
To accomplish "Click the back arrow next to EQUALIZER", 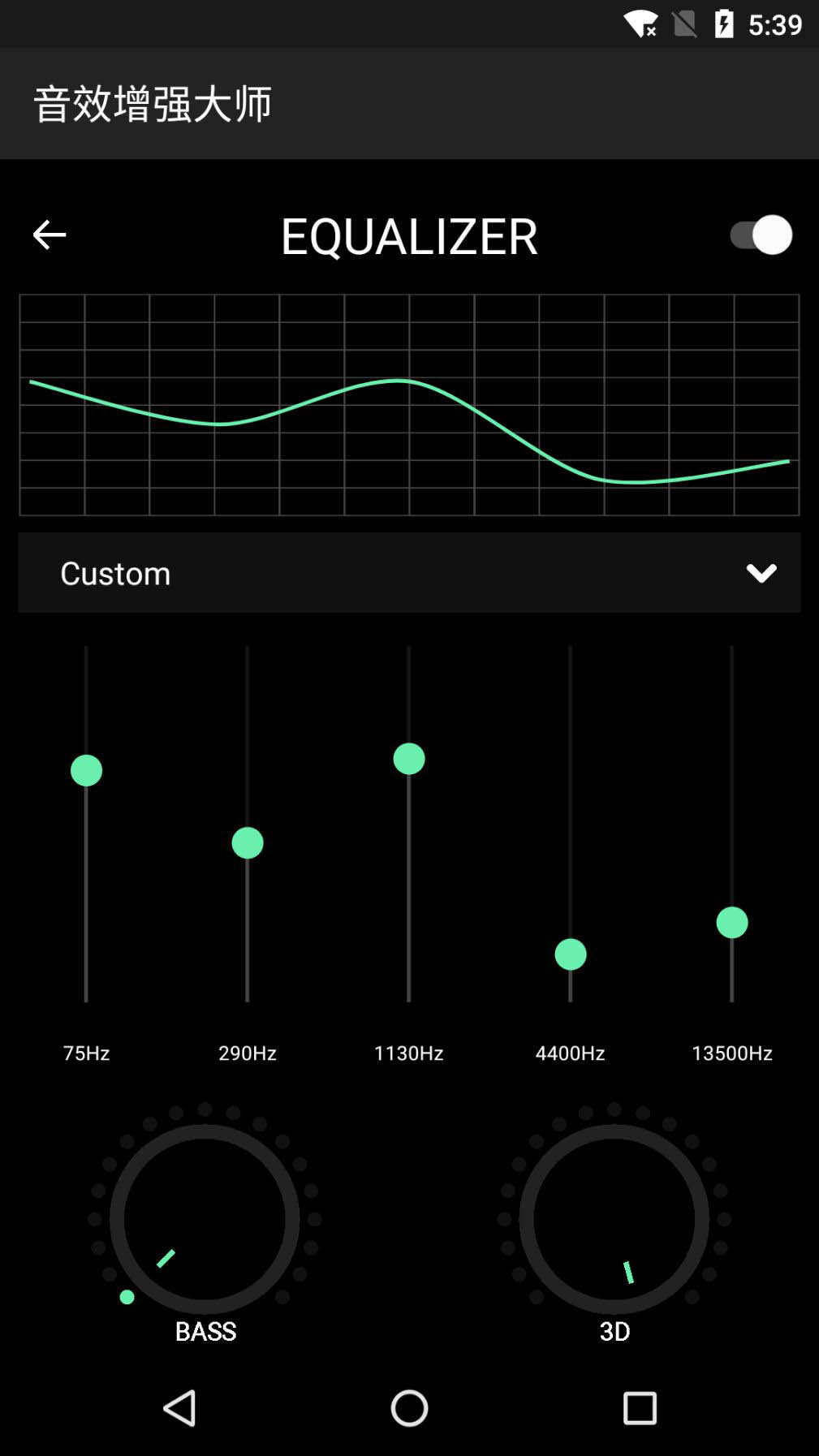I will pos(49,235).
